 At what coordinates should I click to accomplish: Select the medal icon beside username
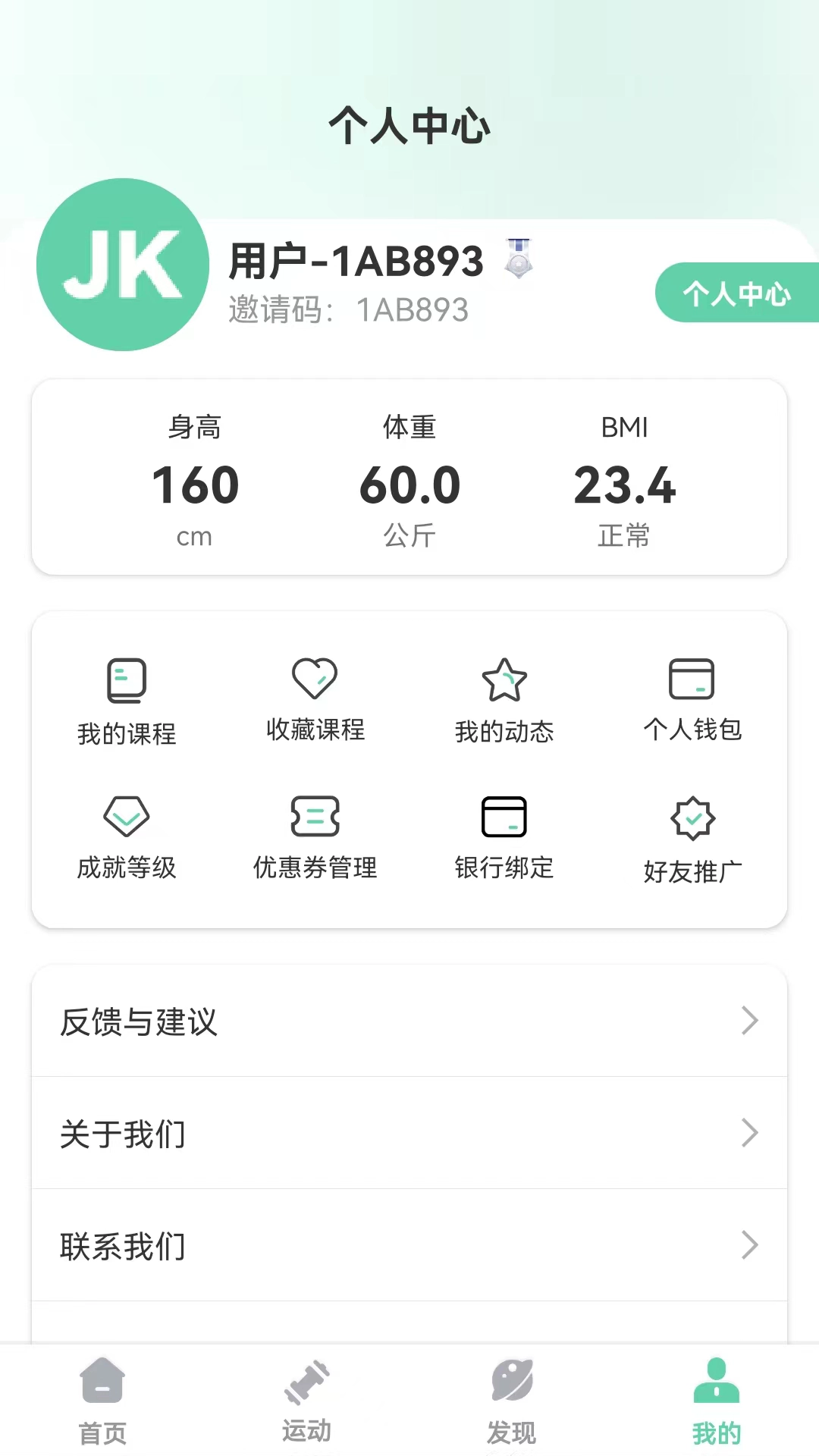click(519, 262)
